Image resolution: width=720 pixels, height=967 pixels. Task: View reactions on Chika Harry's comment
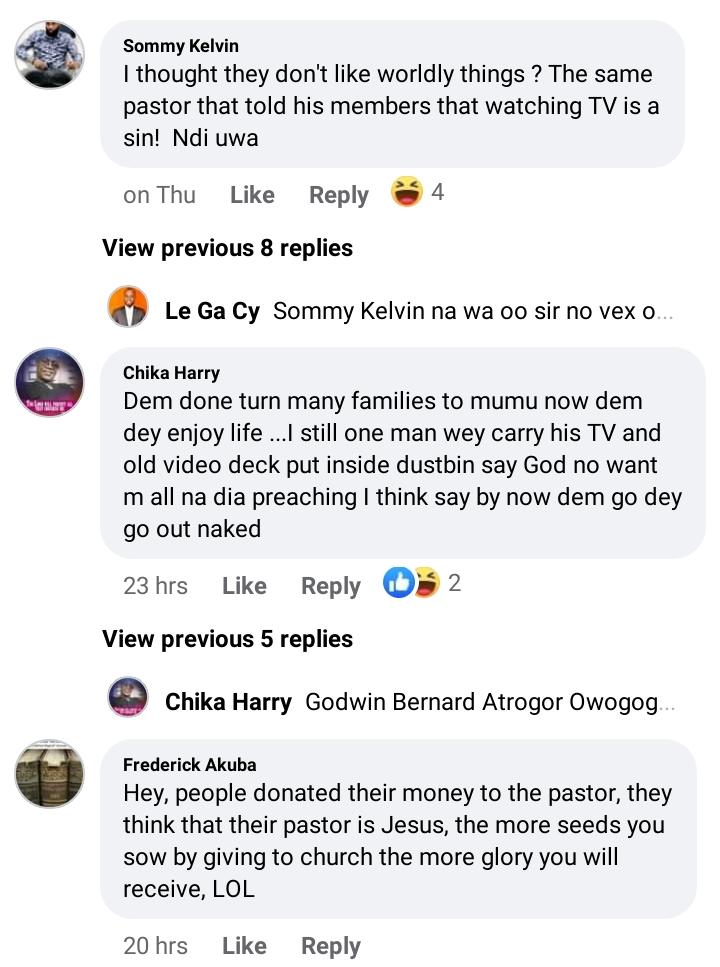(423, 583)
